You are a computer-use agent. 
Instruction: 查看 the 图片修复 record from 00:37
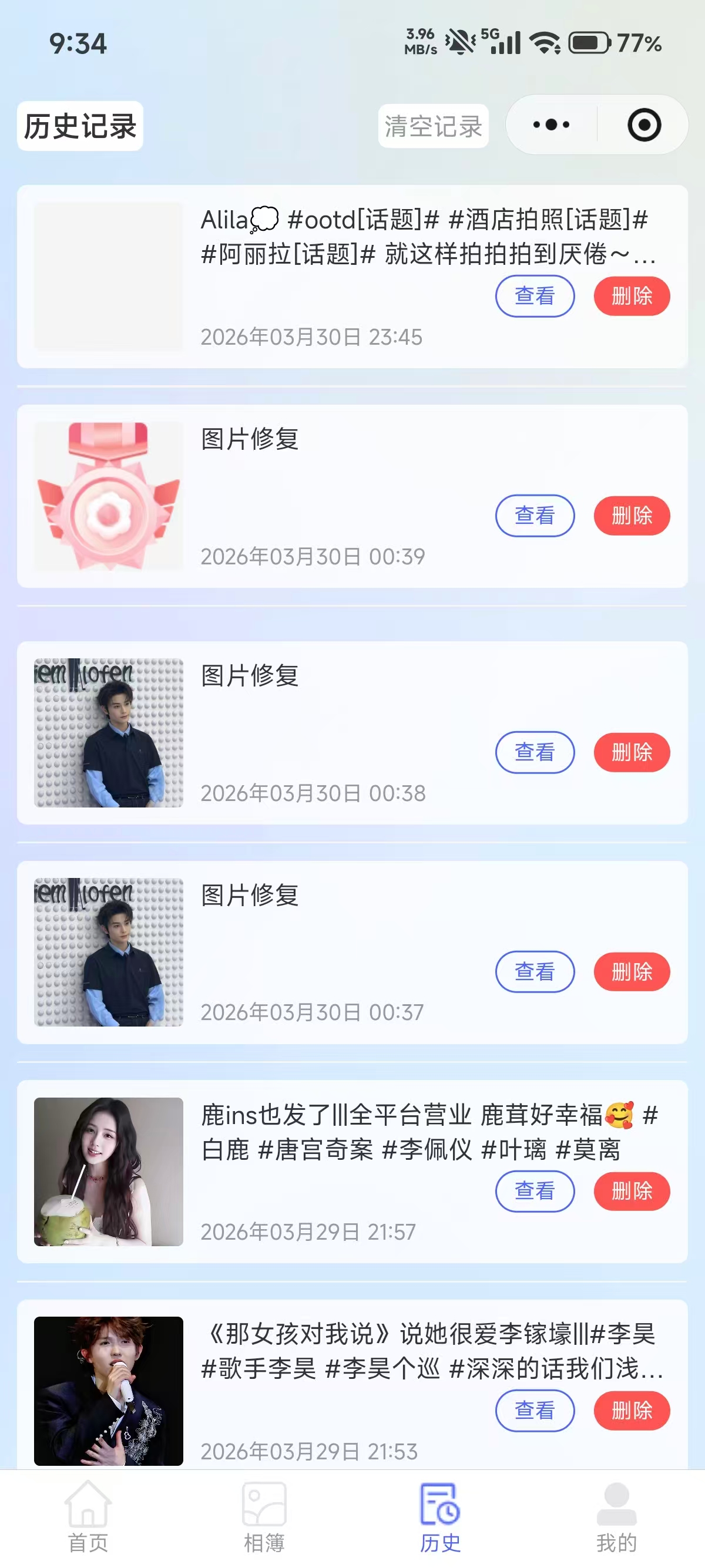535,971
